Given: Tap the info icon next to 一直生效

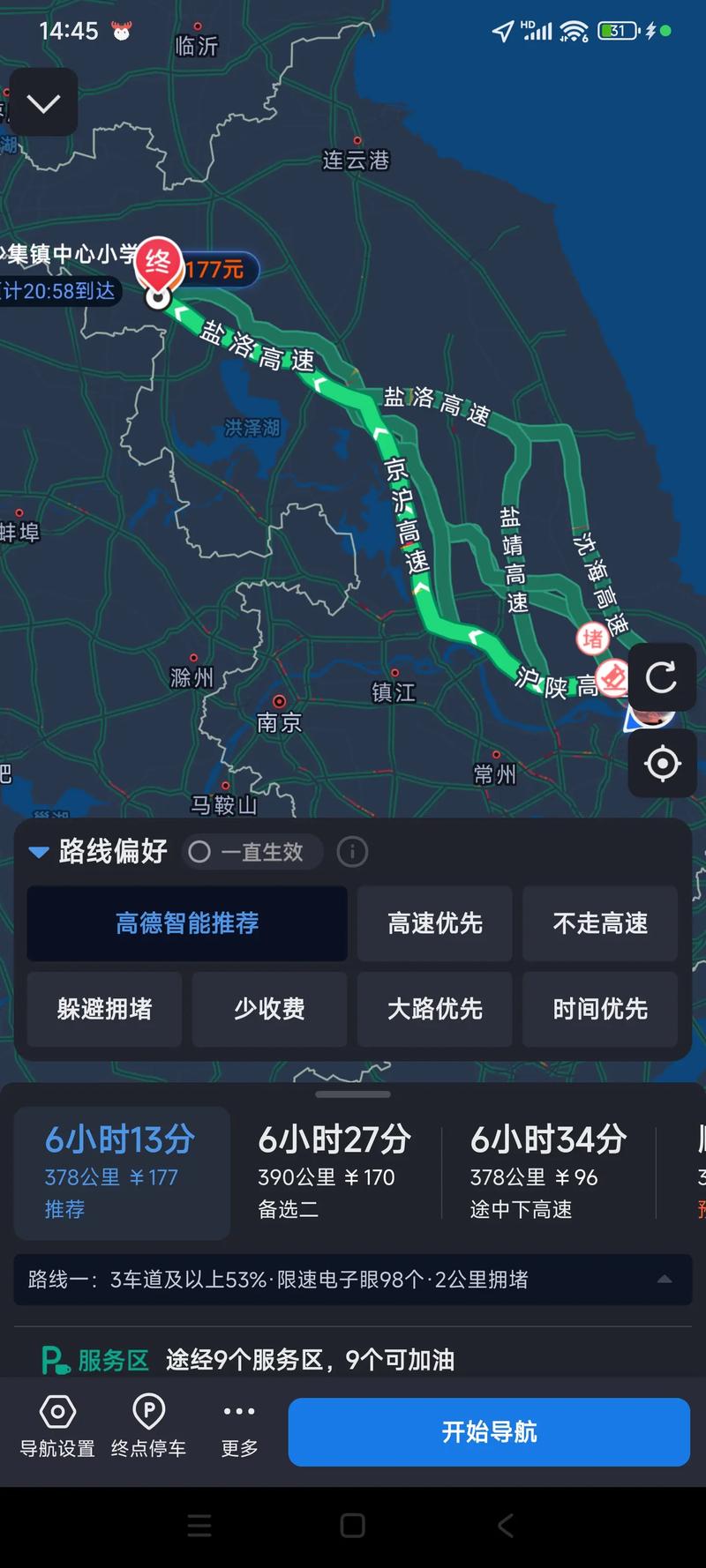Looking at the screenshot, I should click(352, 852).
